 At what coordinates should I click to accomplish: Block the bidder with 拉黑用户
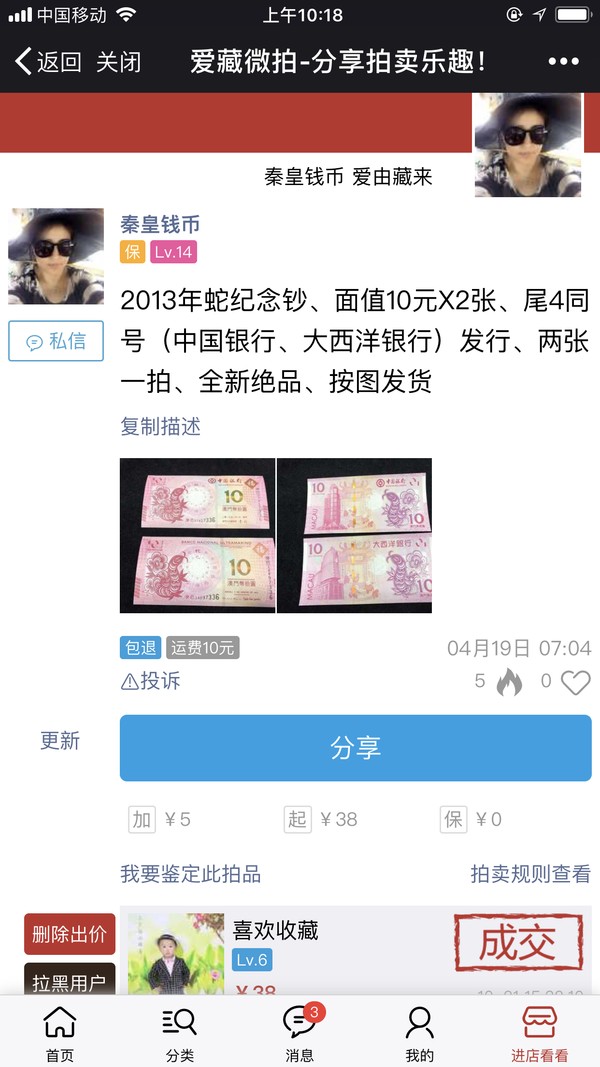(x=69, y=982)
